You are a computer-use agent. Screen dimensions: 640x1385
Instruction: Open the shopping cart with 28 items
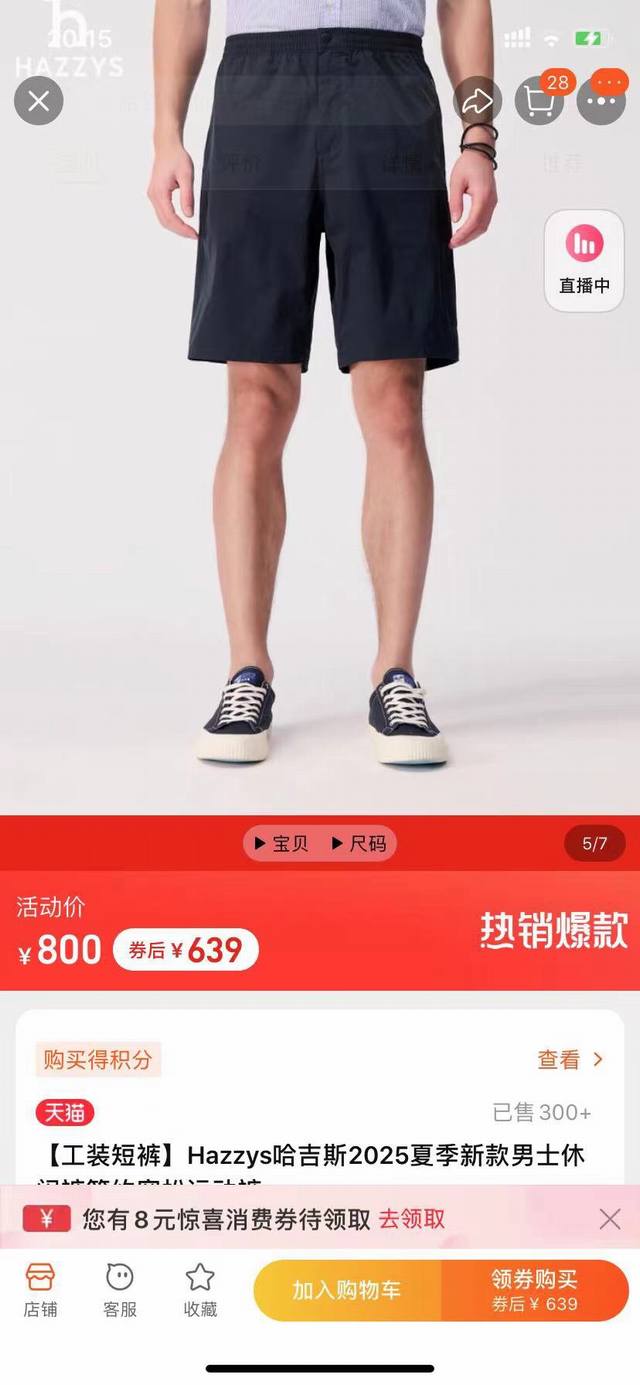pyautogui.click(x=540, y=100)
